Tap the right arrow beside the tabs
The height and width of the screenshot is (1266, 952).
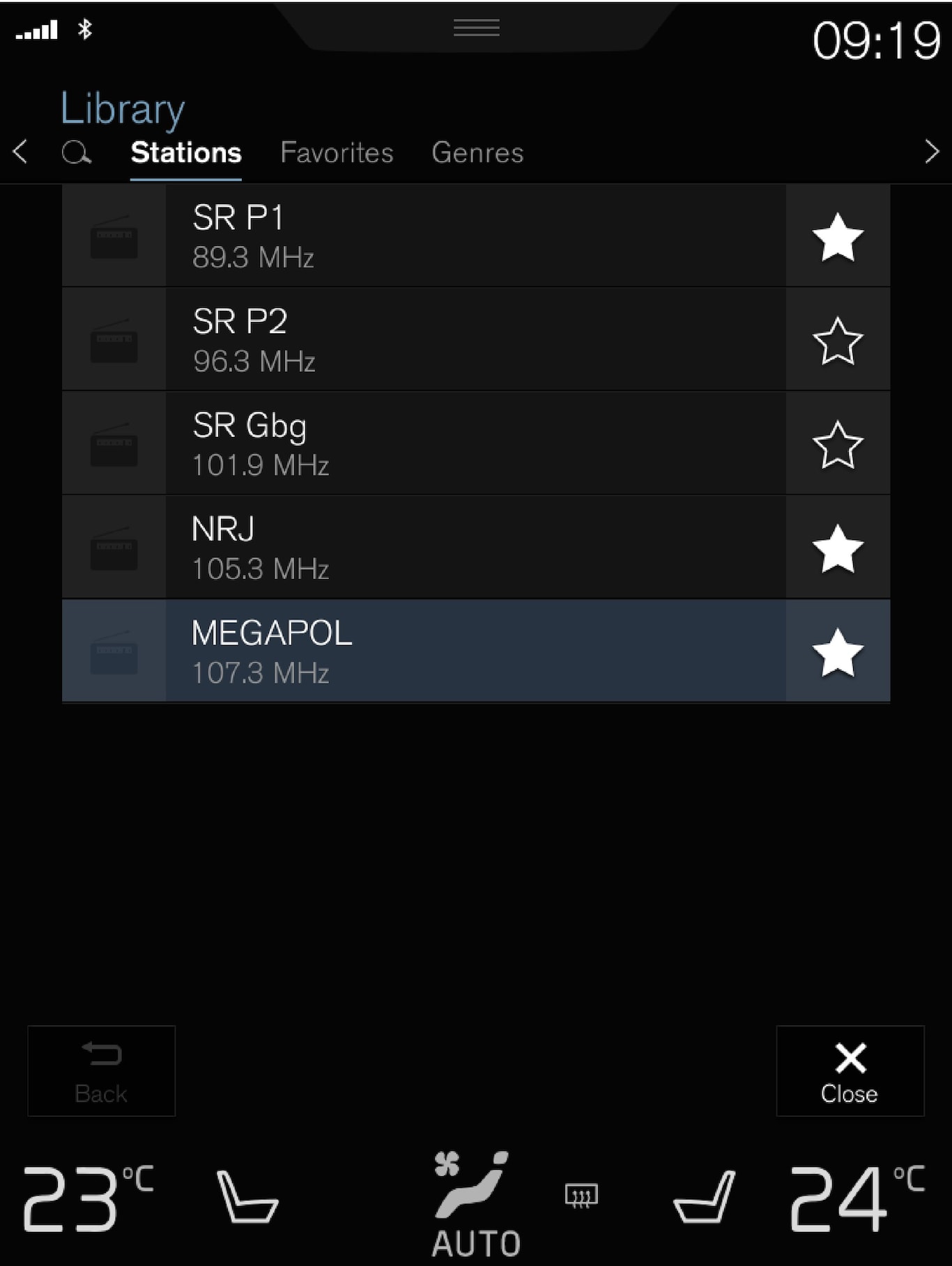[931, 151]
